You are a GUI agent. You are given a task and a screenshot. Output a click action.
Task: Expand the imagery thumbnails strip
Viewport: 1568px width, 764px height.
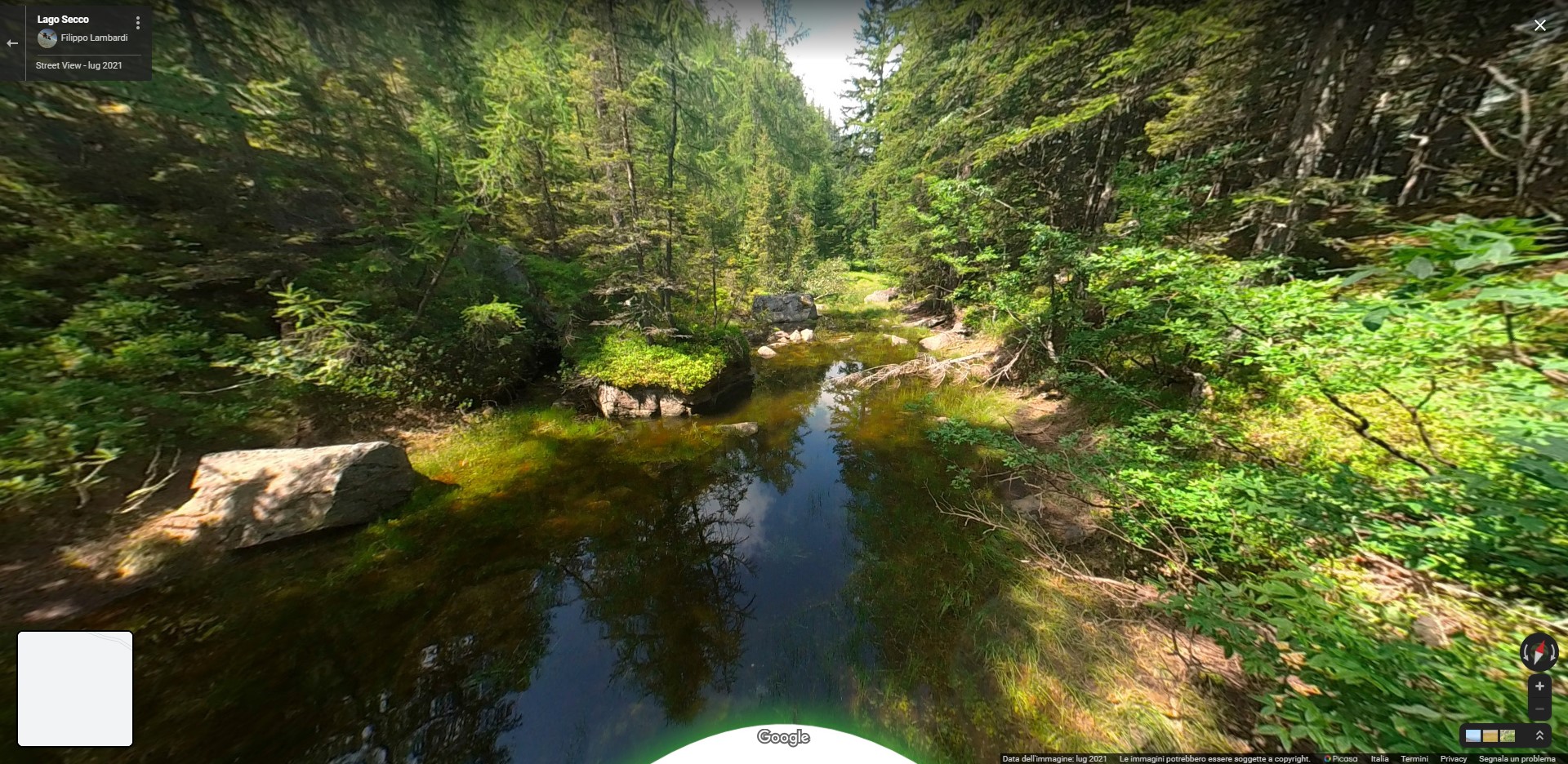click(1539, 735)
